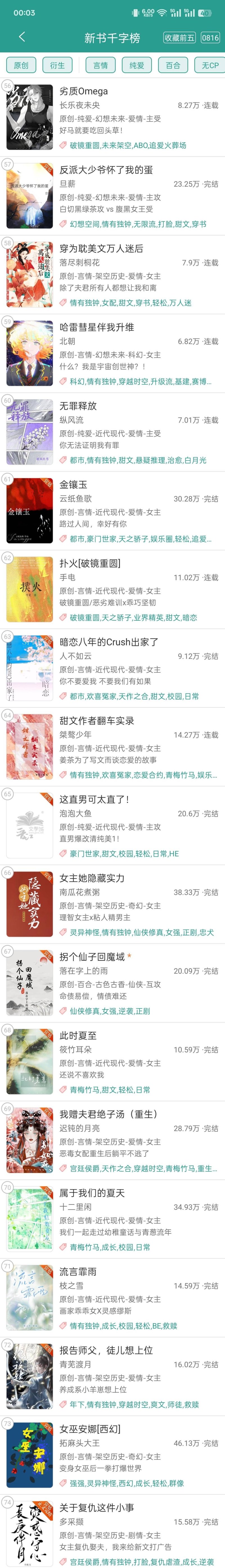Filter by 原创 chip

[21, 65]
